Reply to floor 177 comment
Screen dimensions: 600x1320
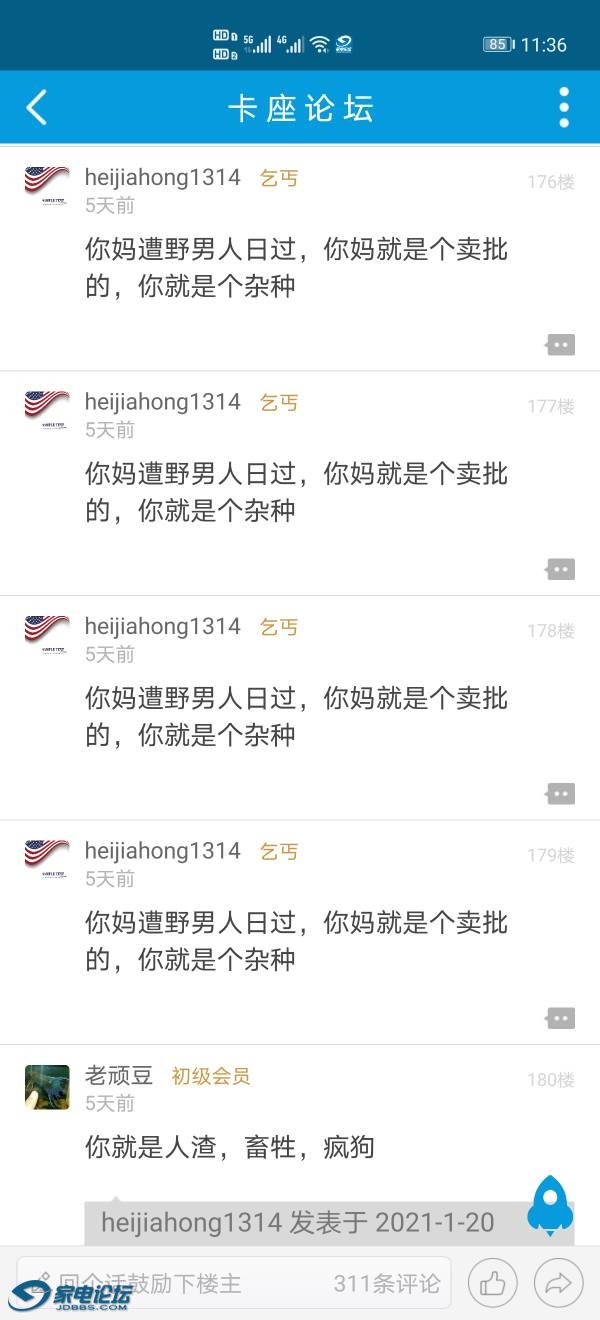point(560,570)
